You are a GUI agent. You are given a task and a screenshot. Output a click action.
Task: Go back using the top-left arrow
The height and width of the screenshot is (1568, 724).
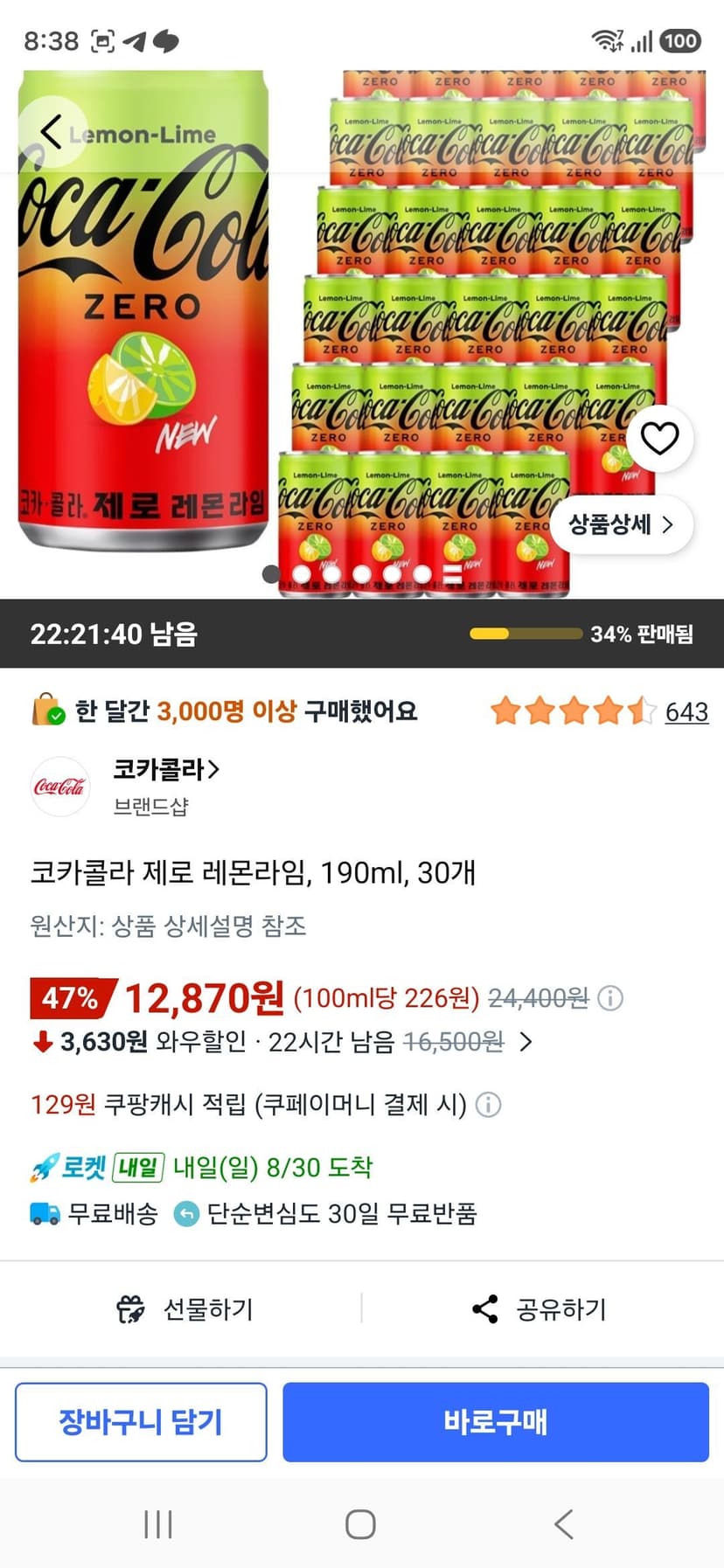[x=52, y=132]
